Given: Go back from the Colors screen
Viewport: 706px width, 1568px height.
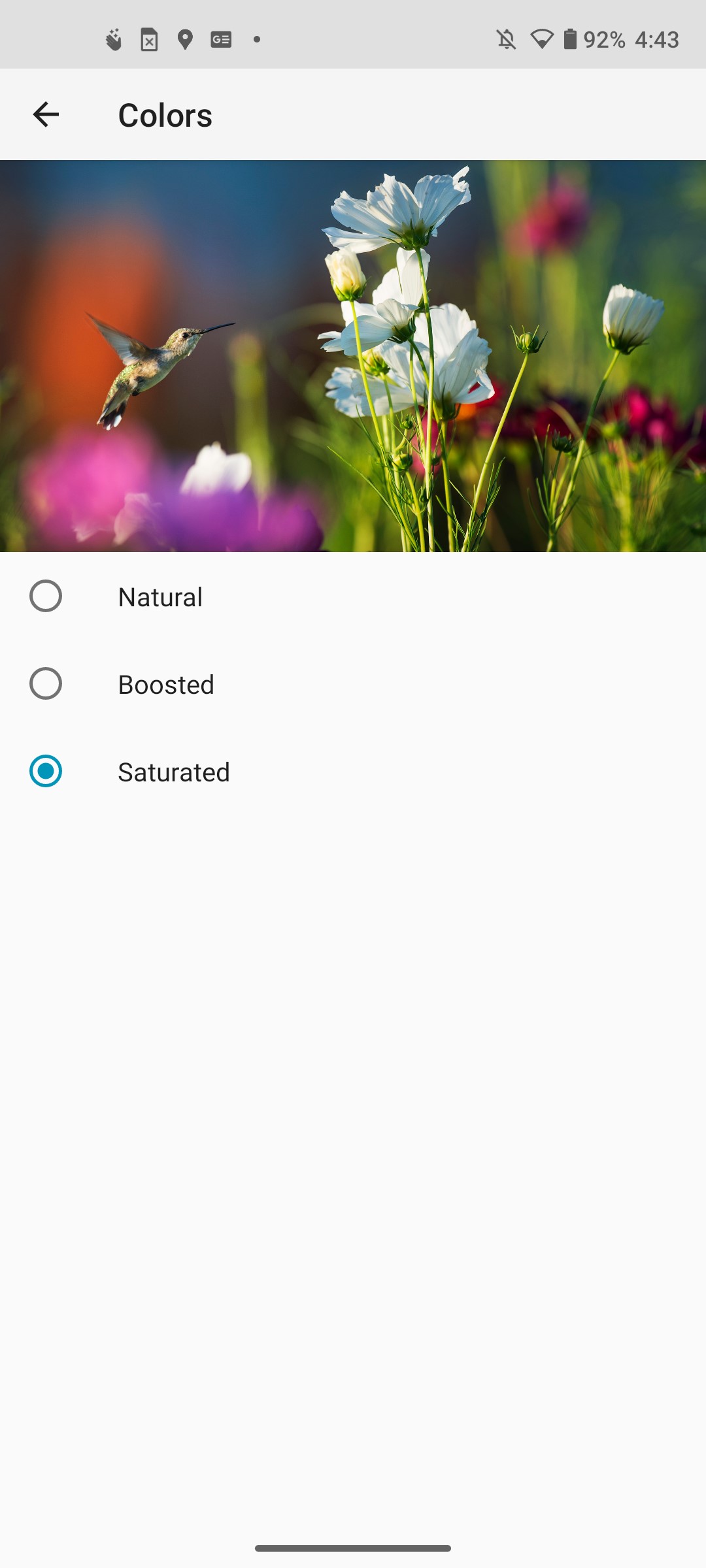Looking at the screenshot, I should (46, 115).
